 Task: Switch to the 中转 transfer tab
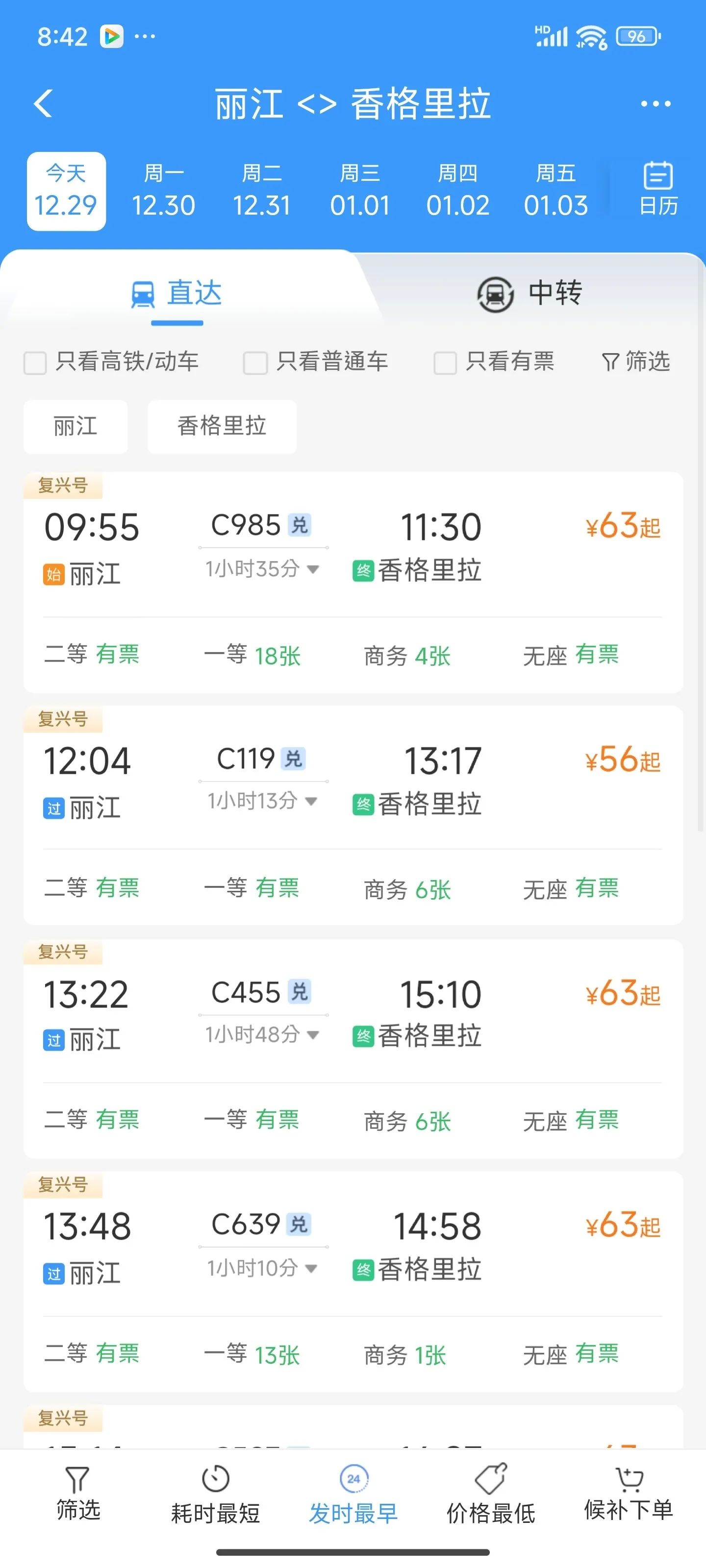tap(529, 293)
